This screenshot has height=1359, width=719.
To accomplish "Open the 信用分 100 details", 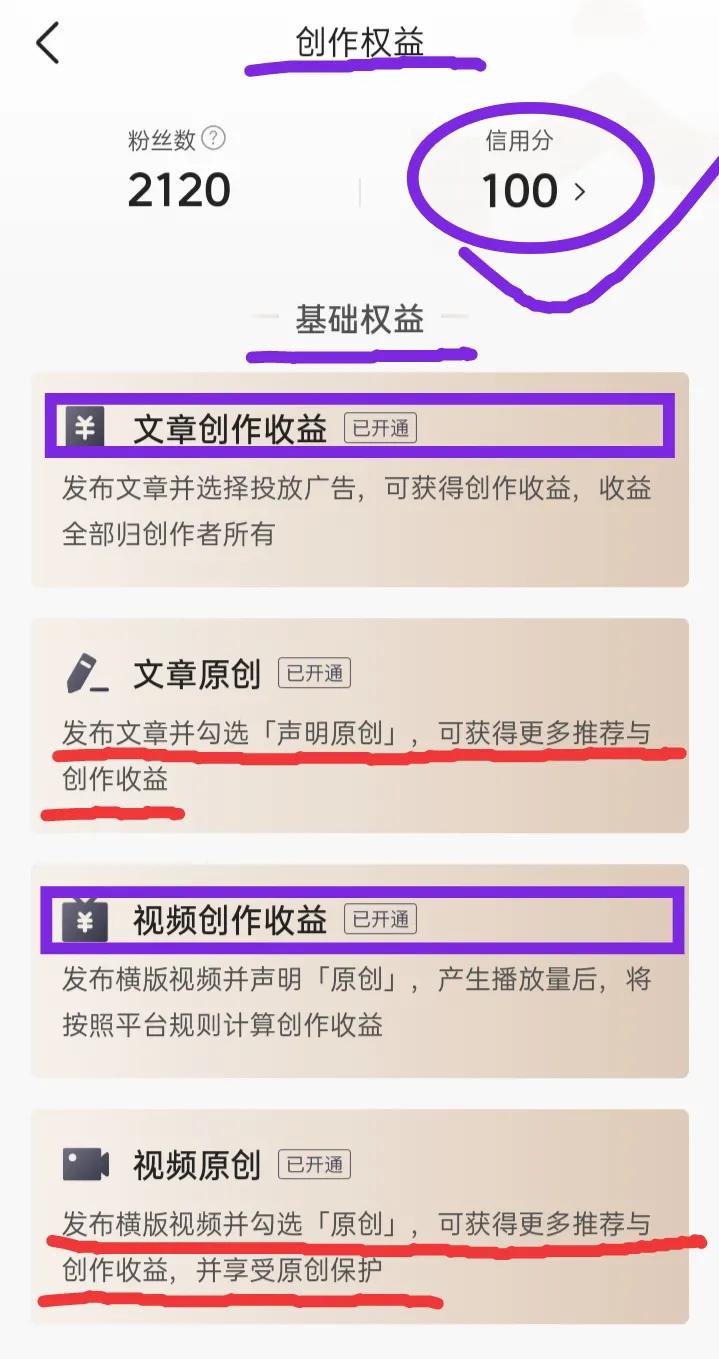I will (532, 190).
